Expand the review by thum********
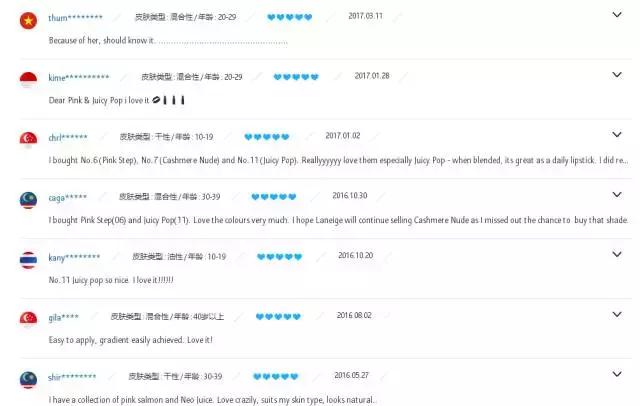 click(x=615, y=16)
